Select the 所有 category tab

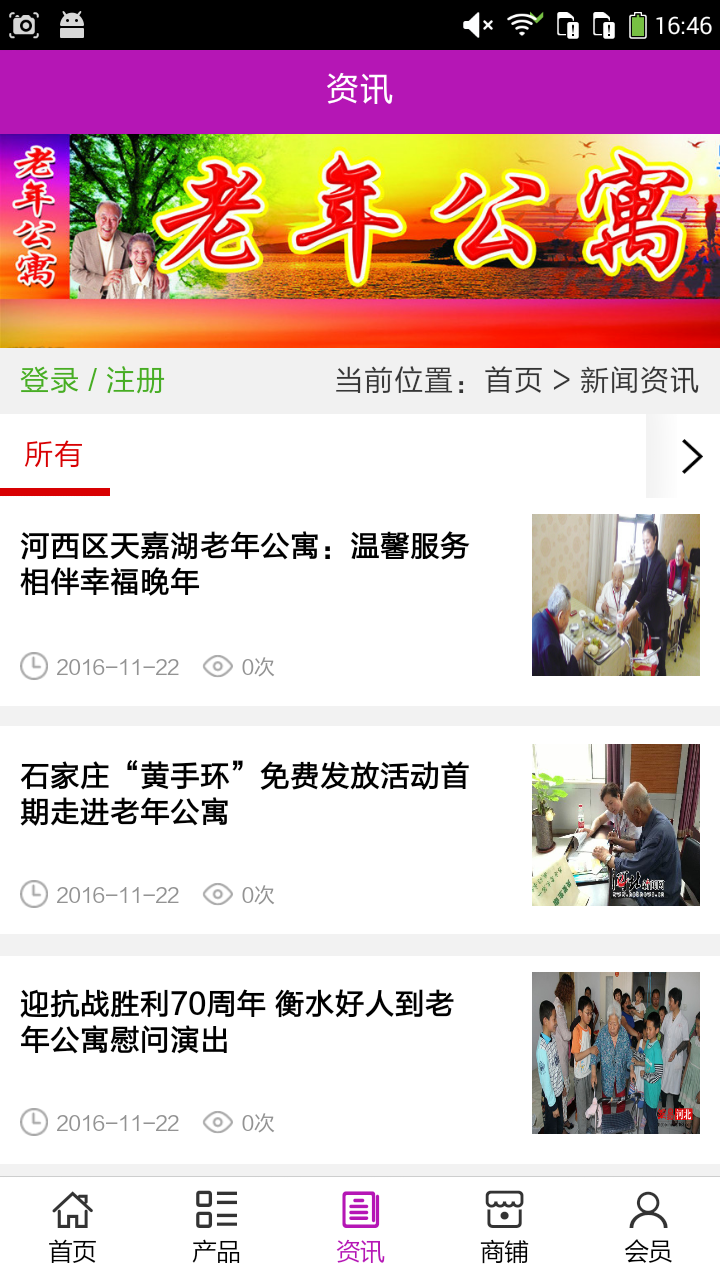(54, 455)
